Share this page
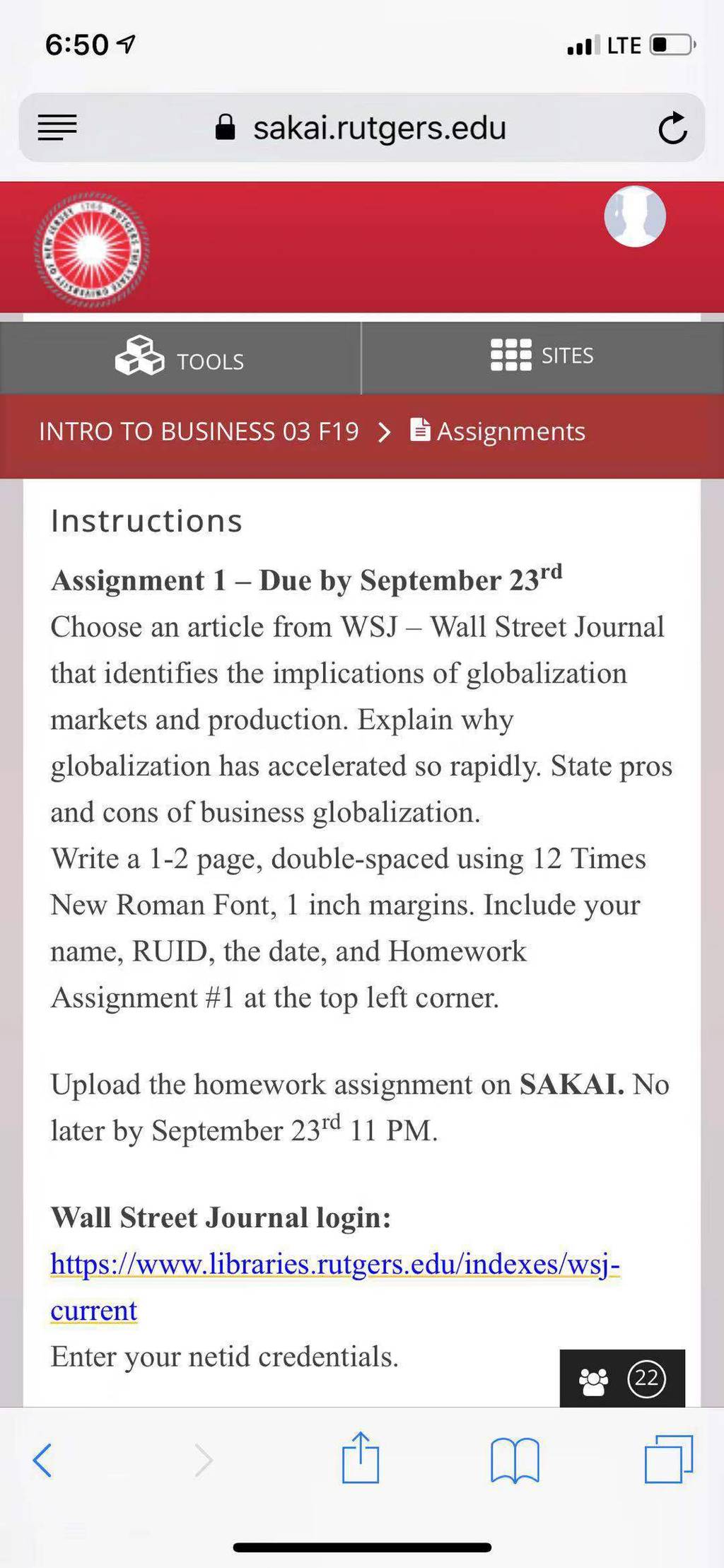 pos(361,1457)
